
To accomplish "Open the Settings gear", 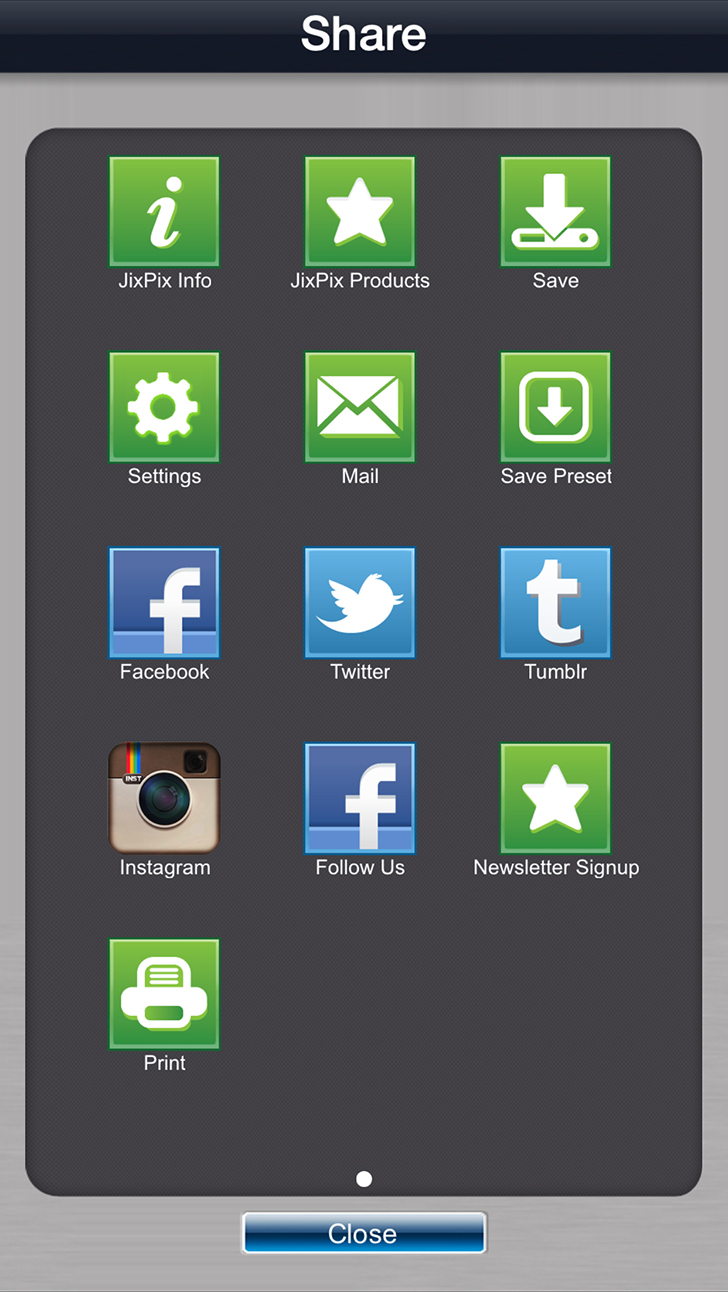I will (164, 407).
